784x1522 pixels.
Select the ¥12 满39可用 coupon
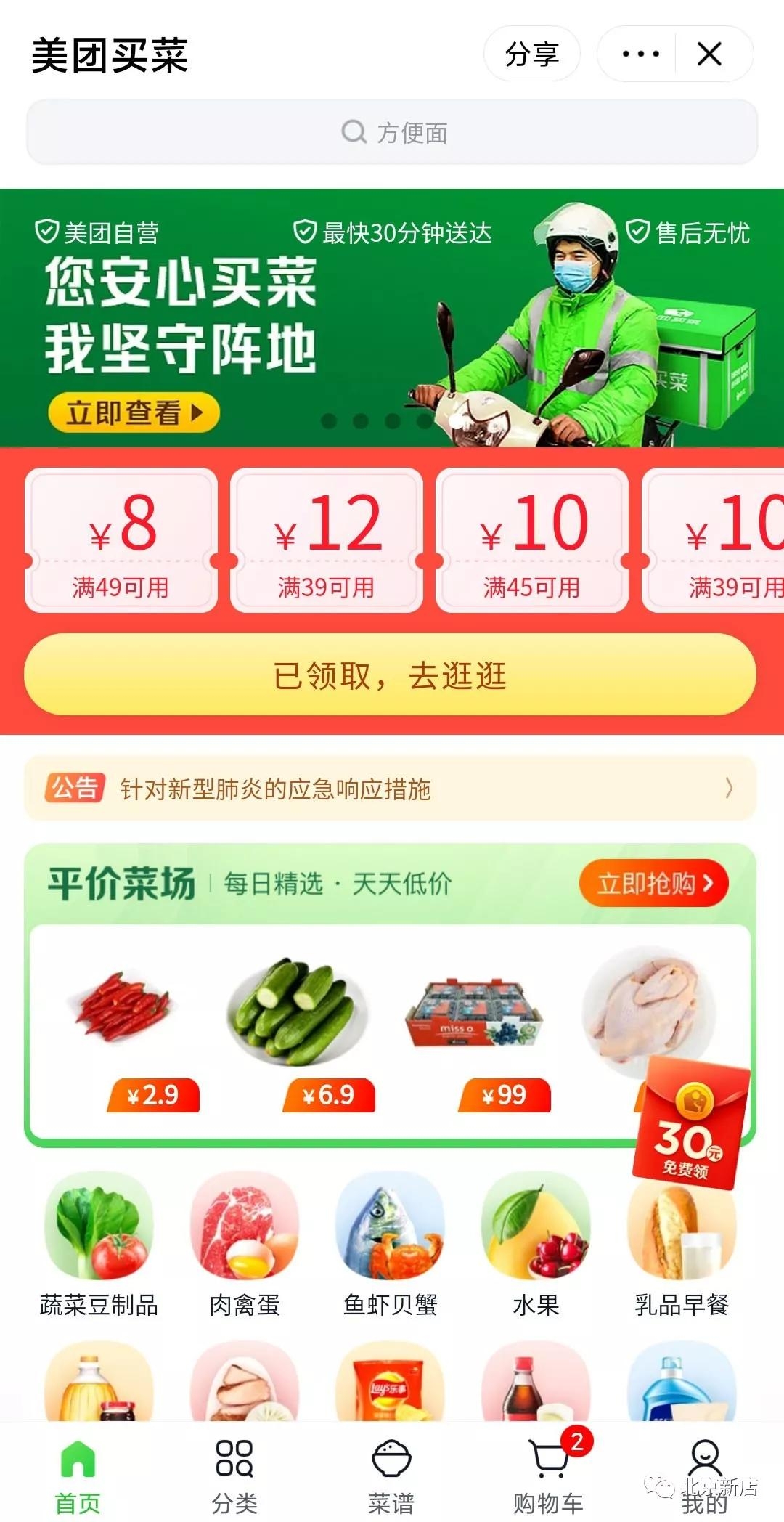coord(326,540)
